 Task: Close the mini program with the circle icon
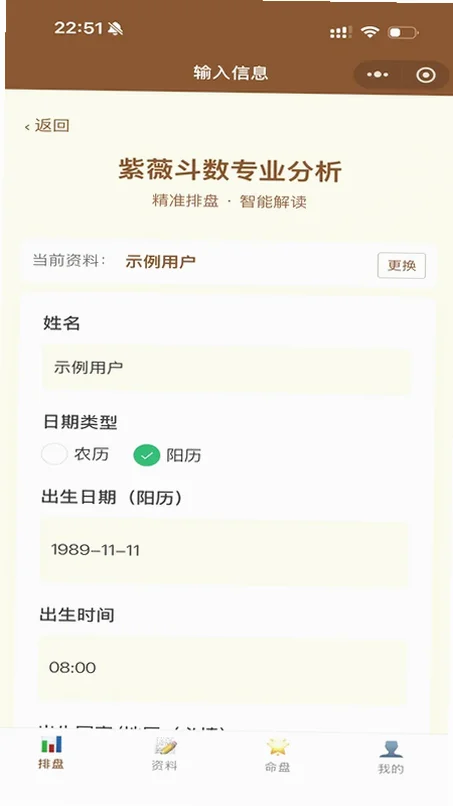point(426,76)
